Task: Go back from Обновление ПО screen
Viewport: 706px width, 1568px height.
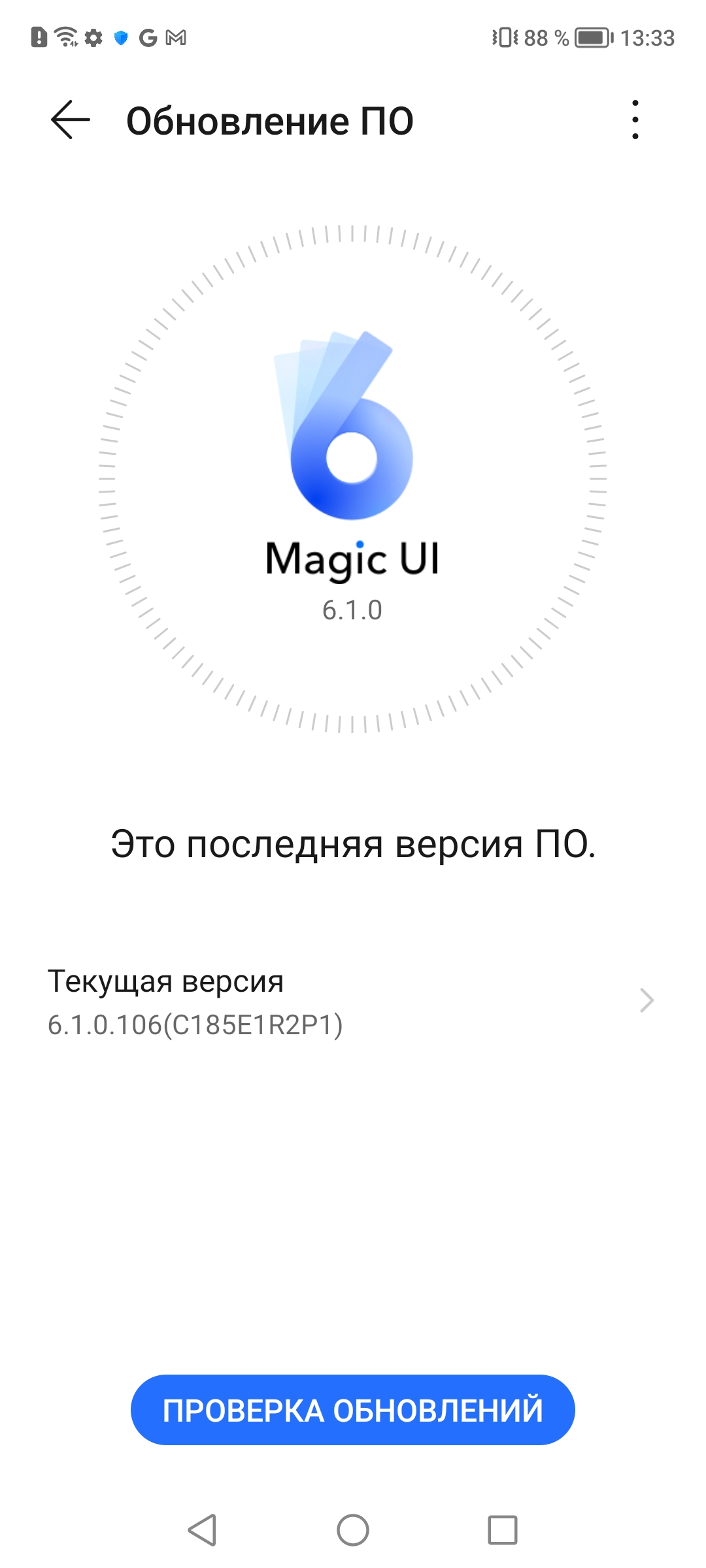Action: 71,120
